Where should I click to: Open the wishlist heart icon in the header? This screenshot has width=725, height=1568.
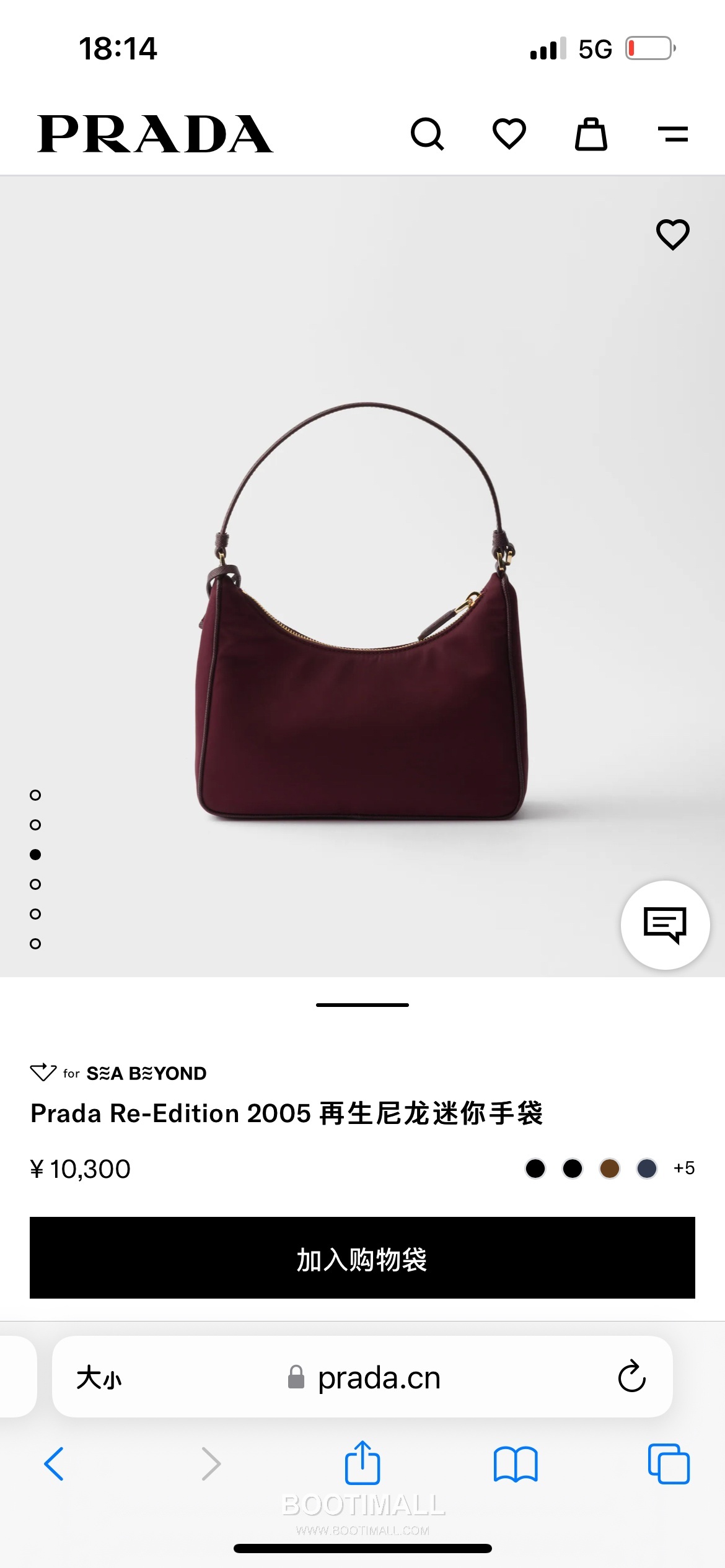tap(511, 135)
